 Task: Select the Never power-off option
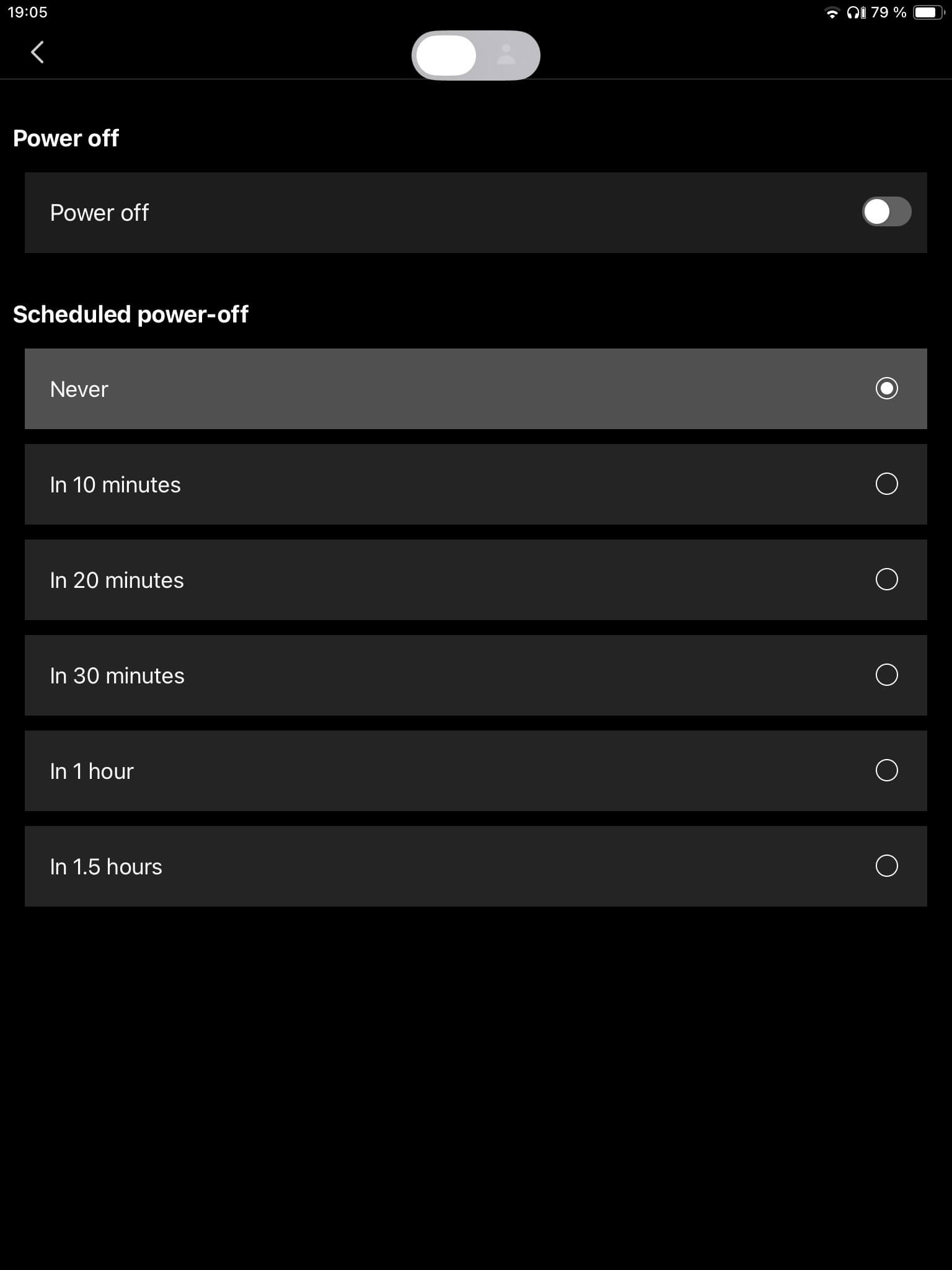click(886, 389)
